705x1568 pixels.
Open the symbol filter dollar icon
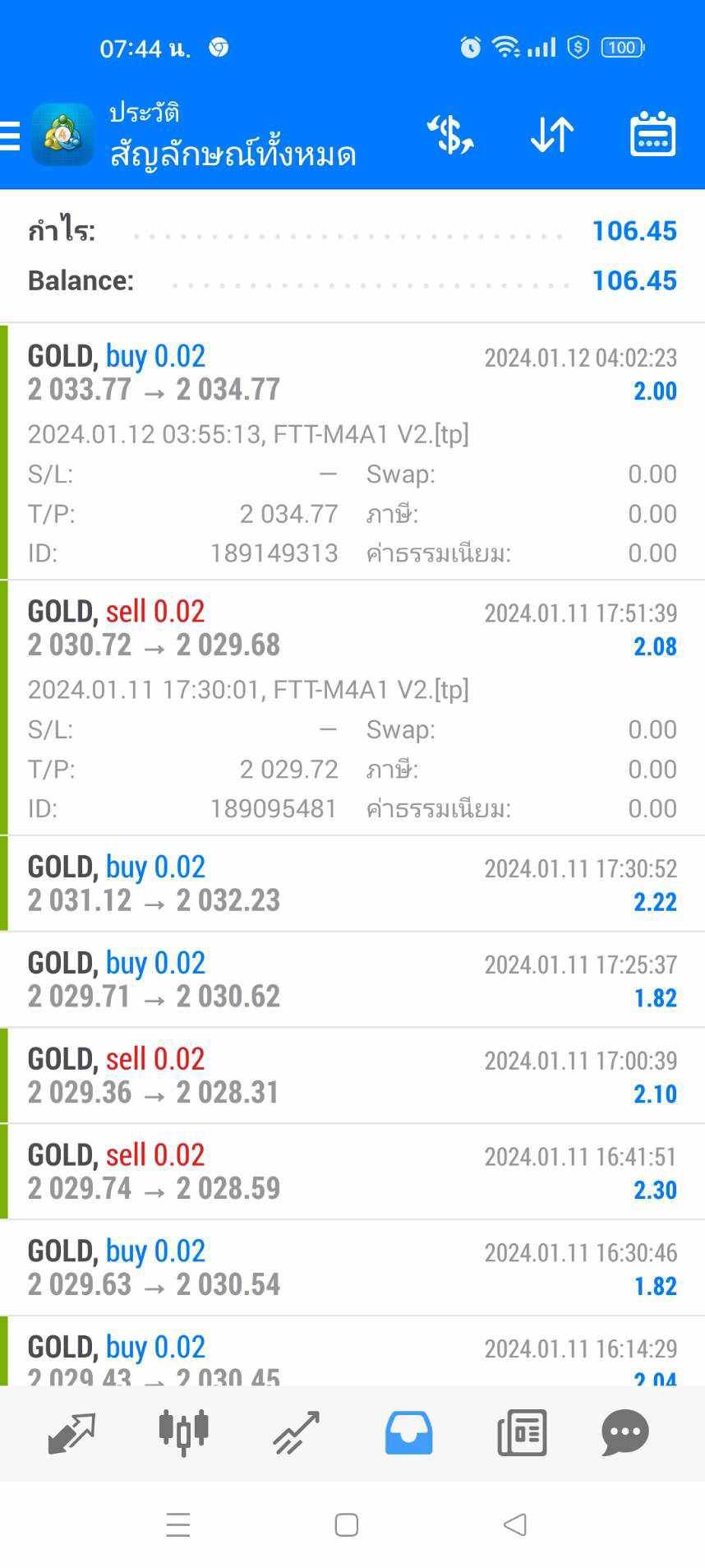coord(449,135)
